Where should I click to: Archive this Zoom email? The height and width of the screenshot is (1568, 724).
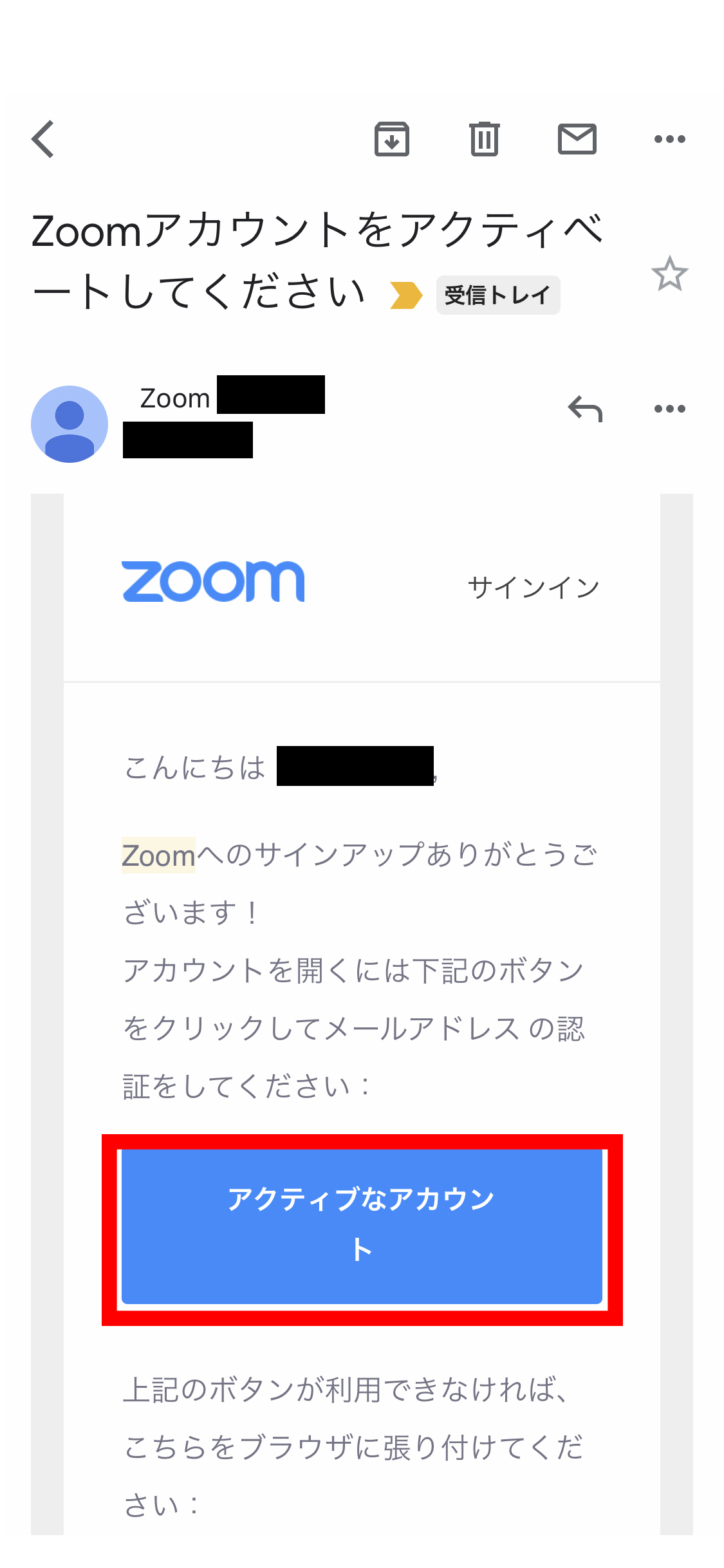click(x=392, y=139)
